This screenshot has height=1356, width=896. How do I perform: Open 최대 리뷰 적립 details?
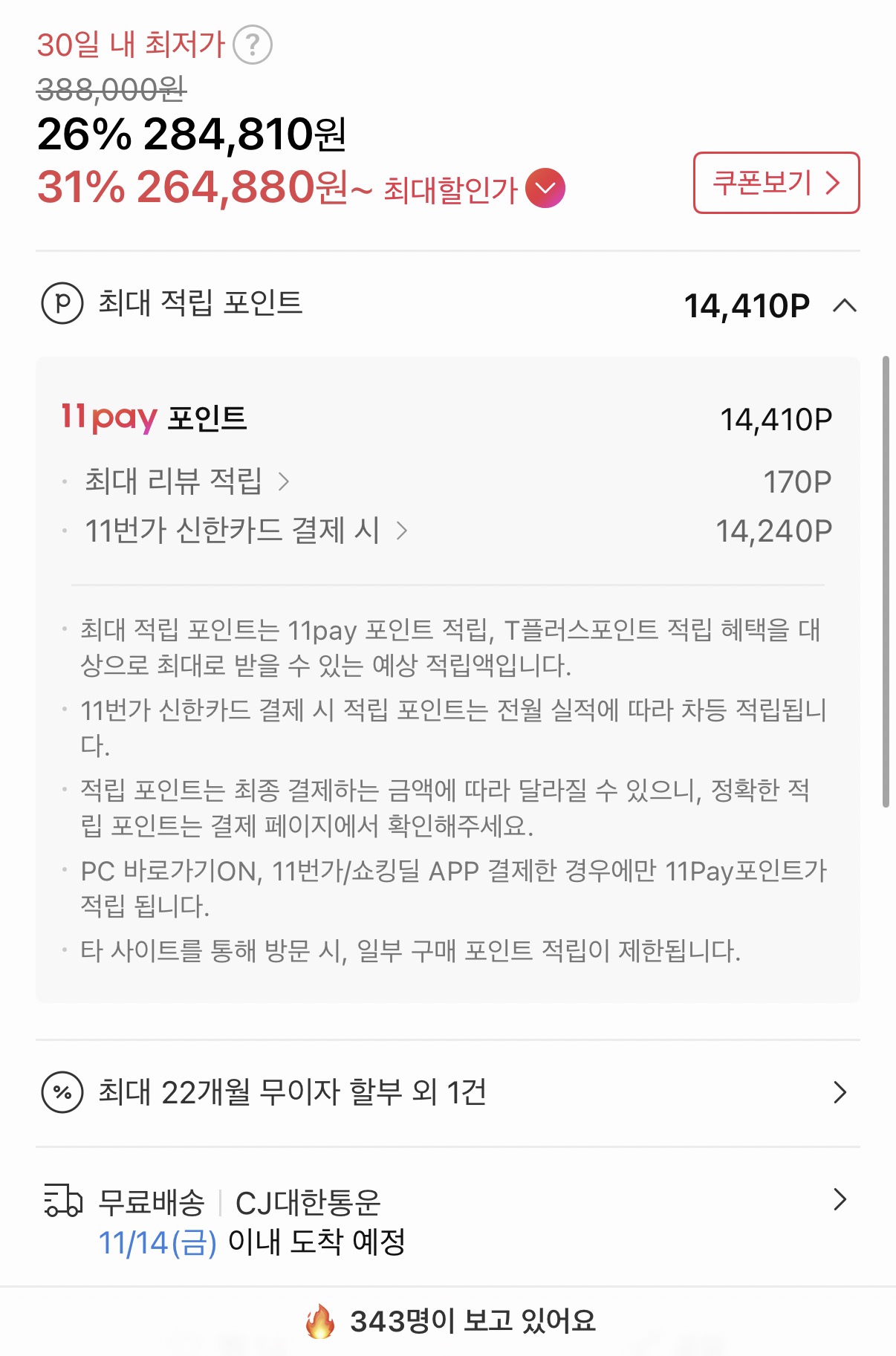click(x=186, y=481)
